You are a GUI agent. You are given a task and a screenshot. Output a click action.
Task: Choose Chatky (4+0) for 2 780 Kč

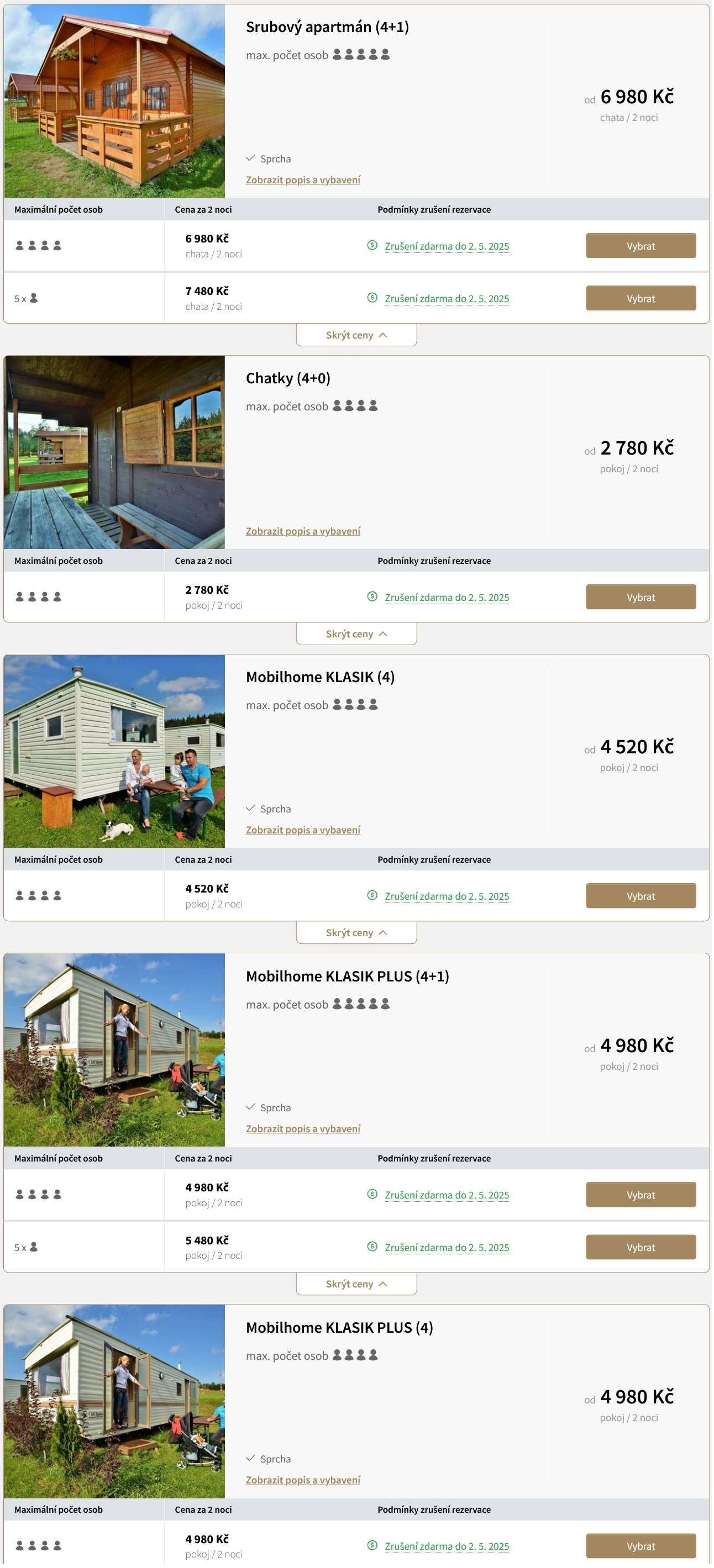click(x=641, y=597)
